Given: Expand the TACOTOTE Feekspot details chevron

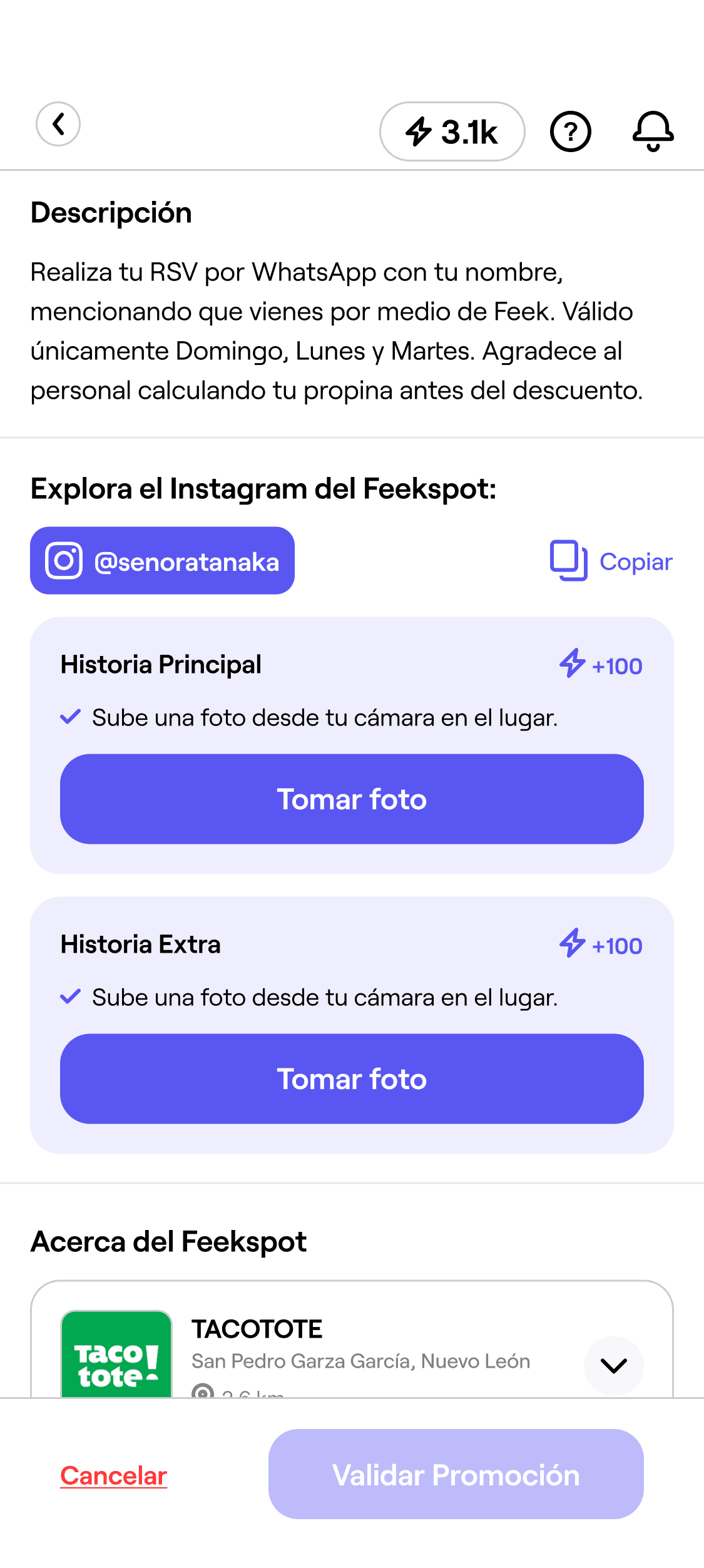Looking at the screenshot, I should pyautogui.click(x=613, y=1366).
